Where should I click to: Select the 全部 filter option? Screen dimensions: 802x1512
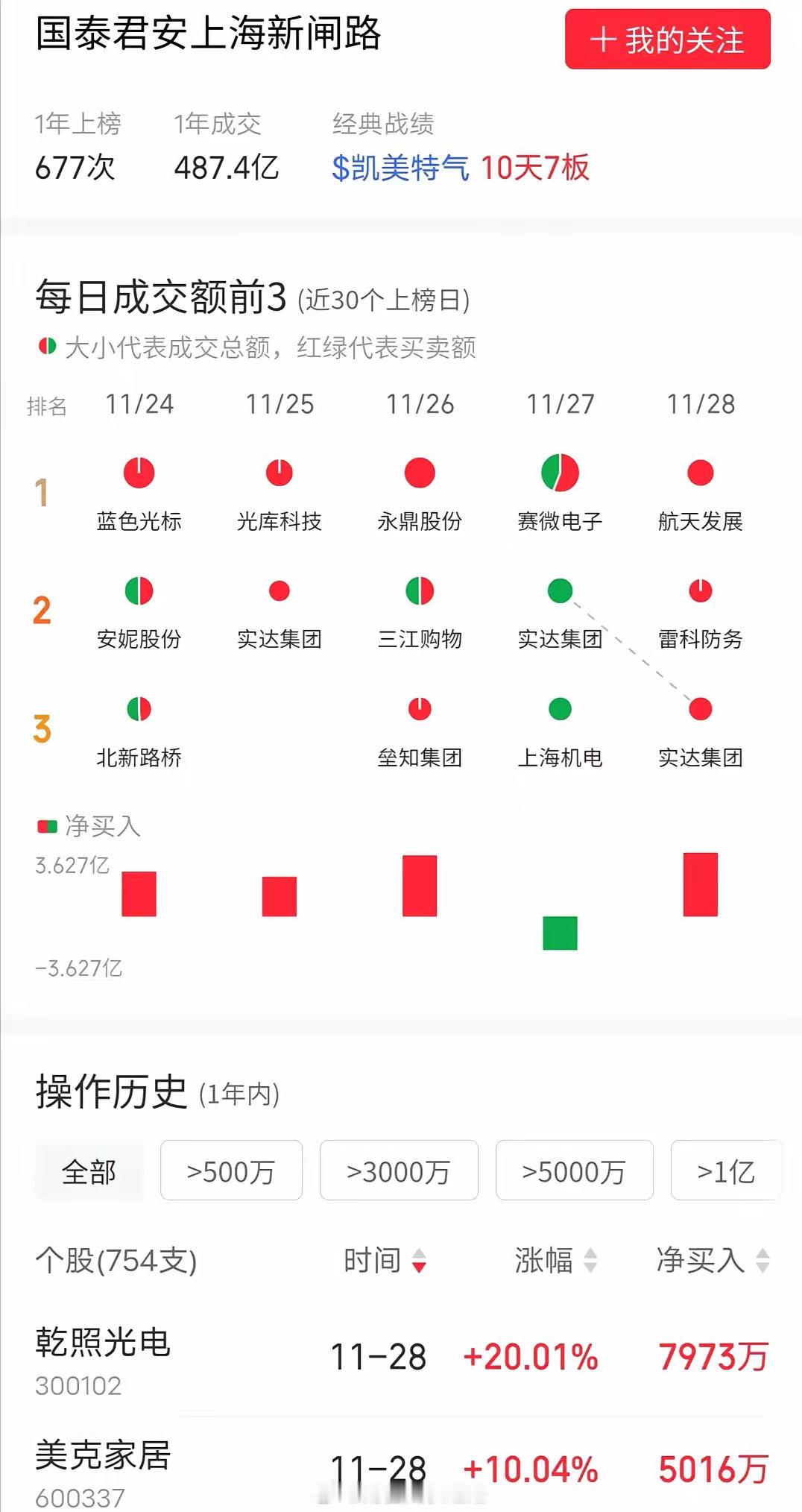point(89,1171)
